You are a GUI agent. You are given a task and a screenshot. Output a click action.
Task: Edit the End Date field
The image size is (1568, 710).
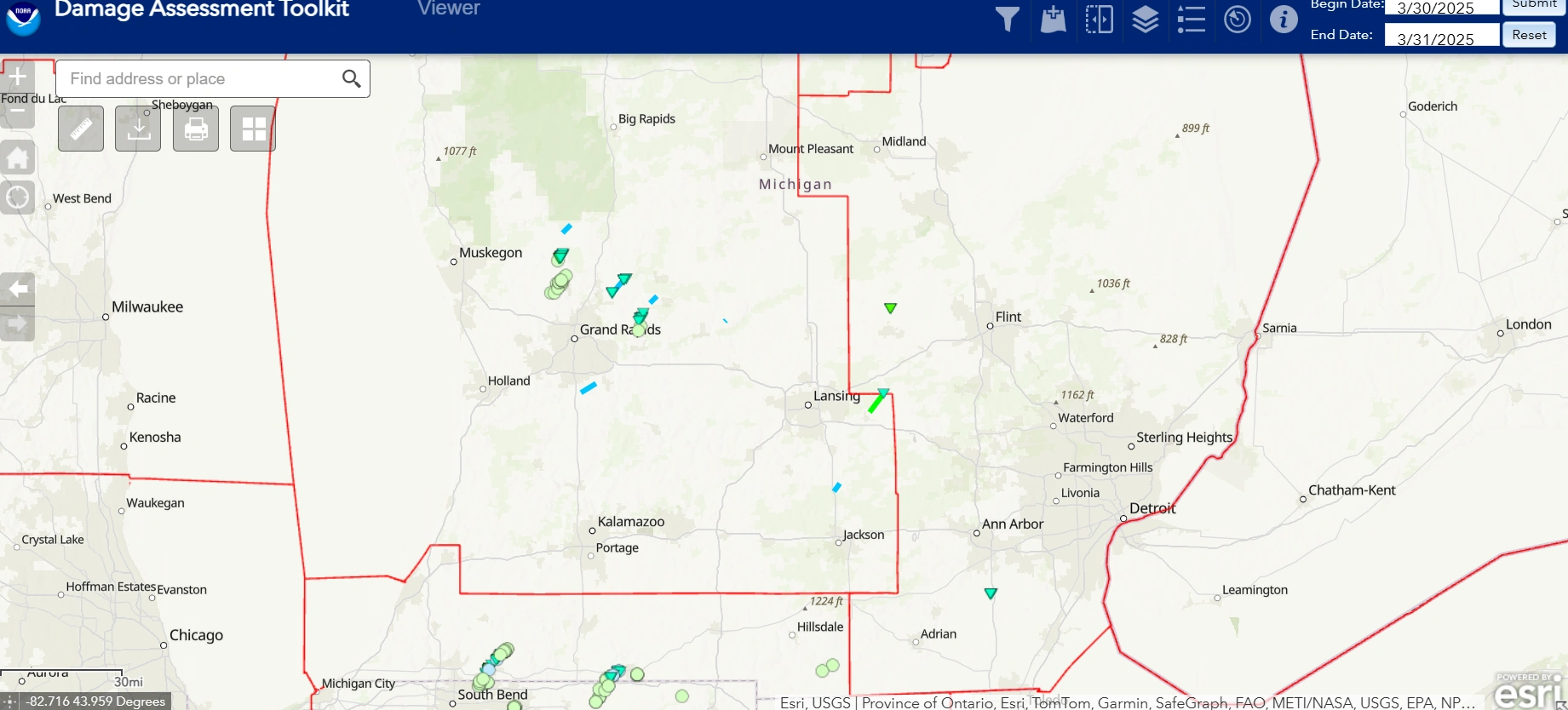(1441, 38)
